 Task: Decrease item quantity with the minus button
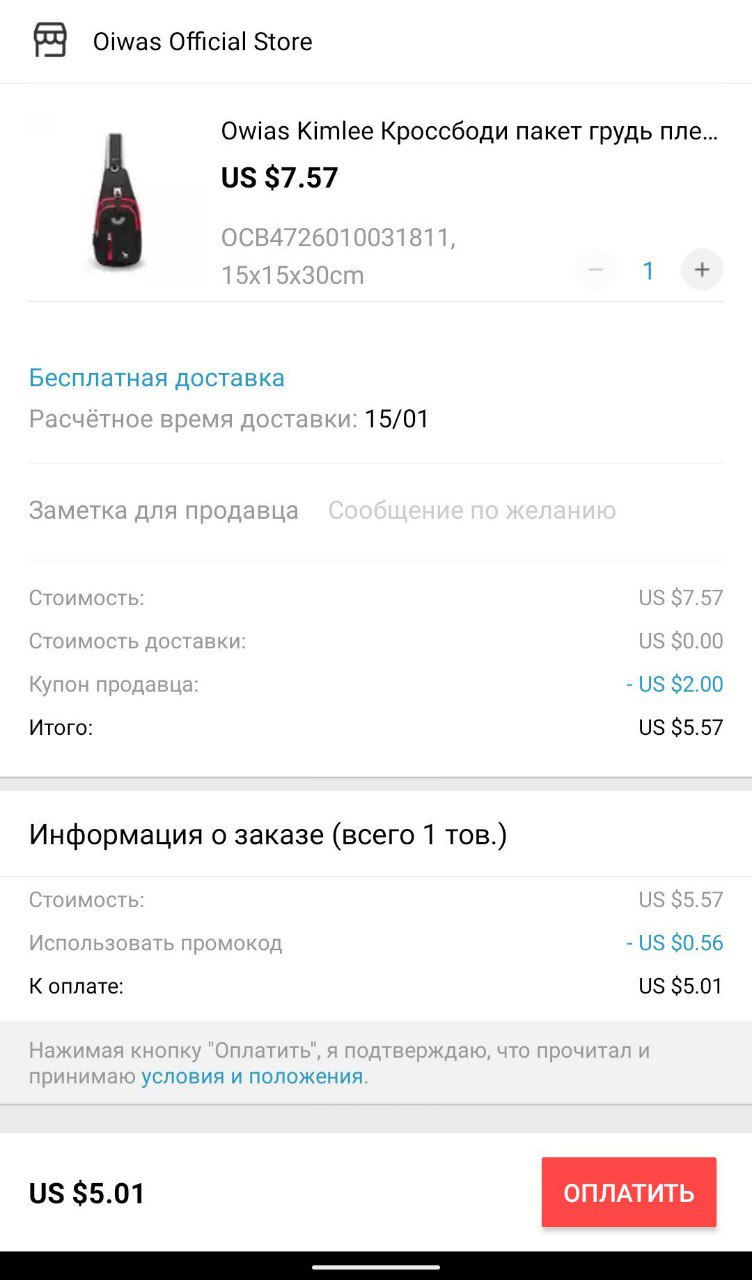pos(596,270)
